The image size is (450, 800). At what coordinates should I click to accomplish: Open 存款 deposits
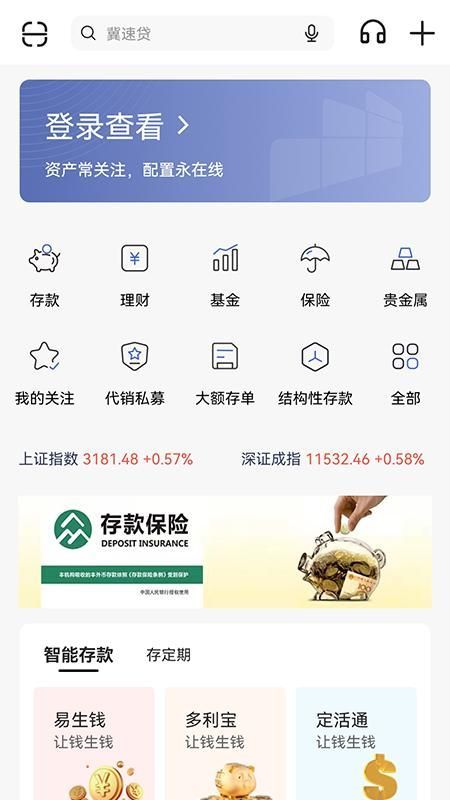44,276
